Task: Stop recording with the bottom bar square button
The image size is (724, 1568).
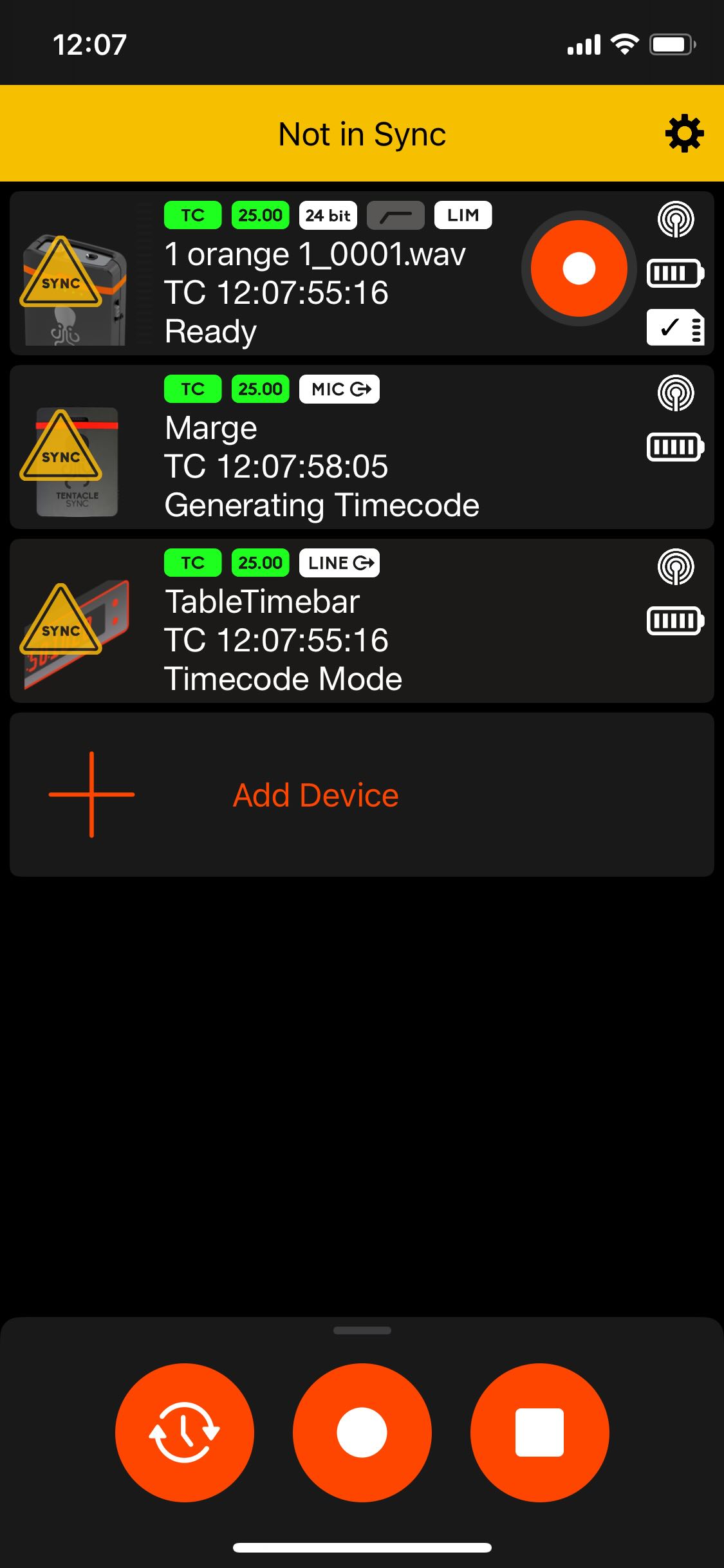Action: [x=539, y=1432]
